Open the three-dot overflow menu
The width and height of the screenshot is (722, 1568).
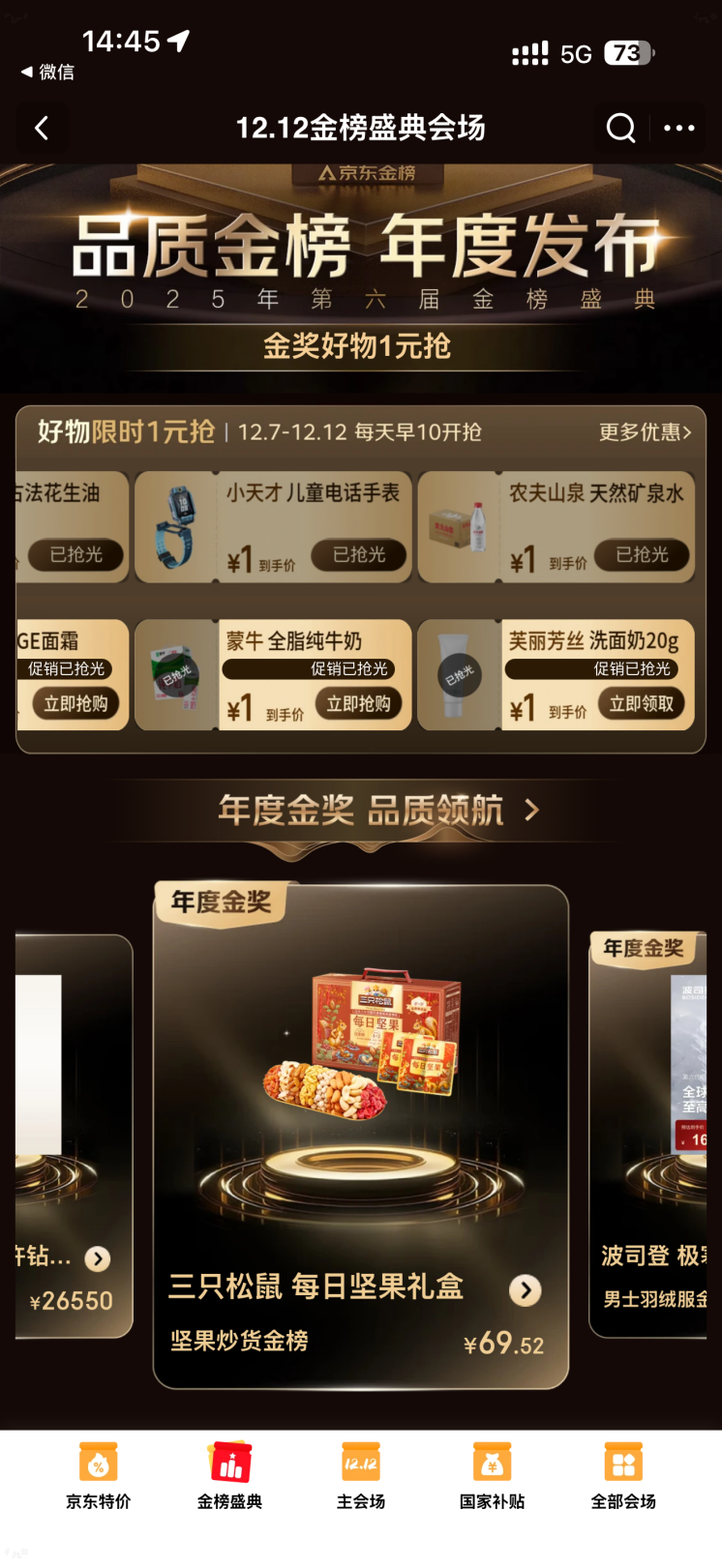[678, 128]
